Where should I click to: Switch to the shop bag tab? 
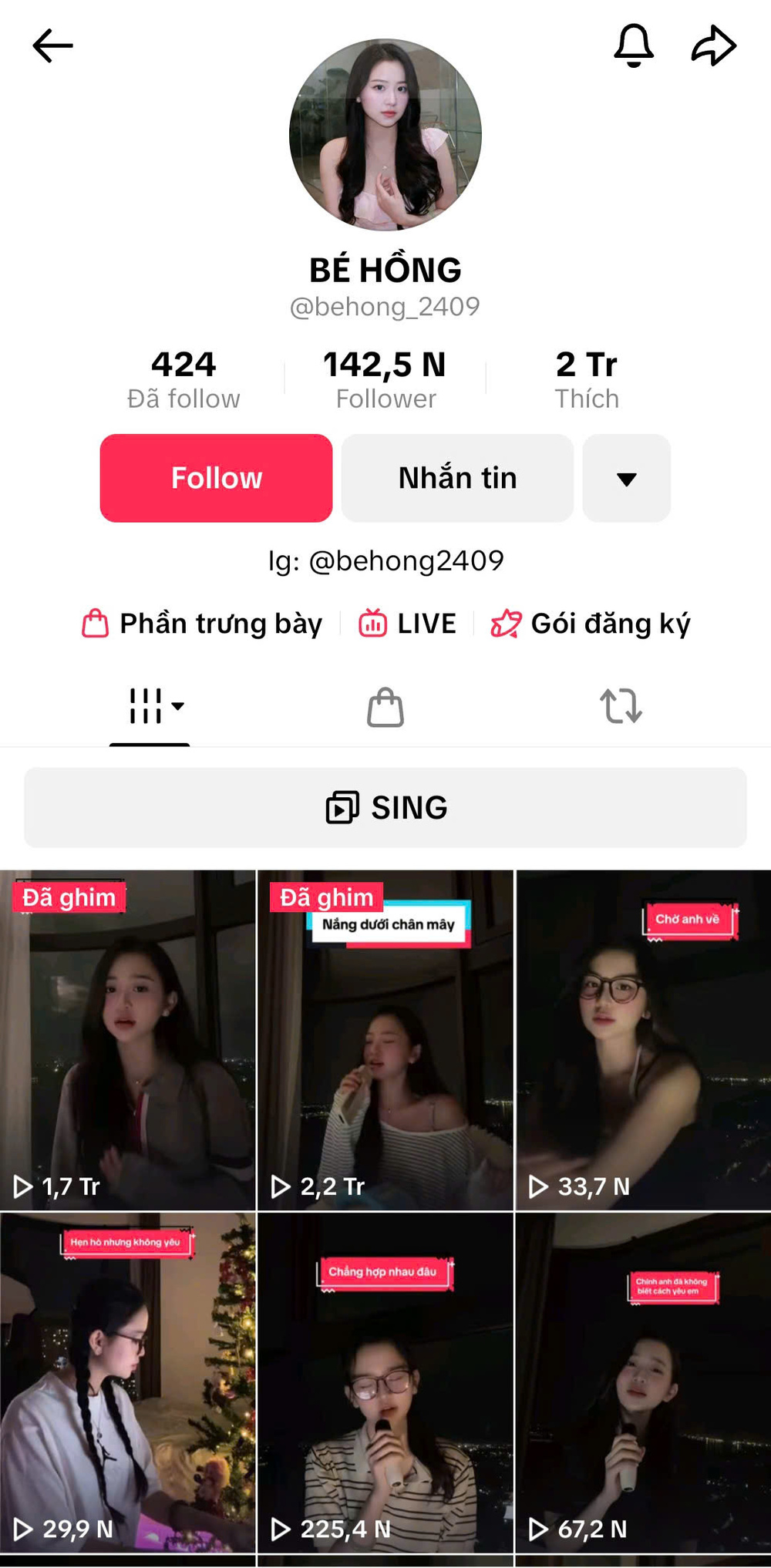[385, 707]
